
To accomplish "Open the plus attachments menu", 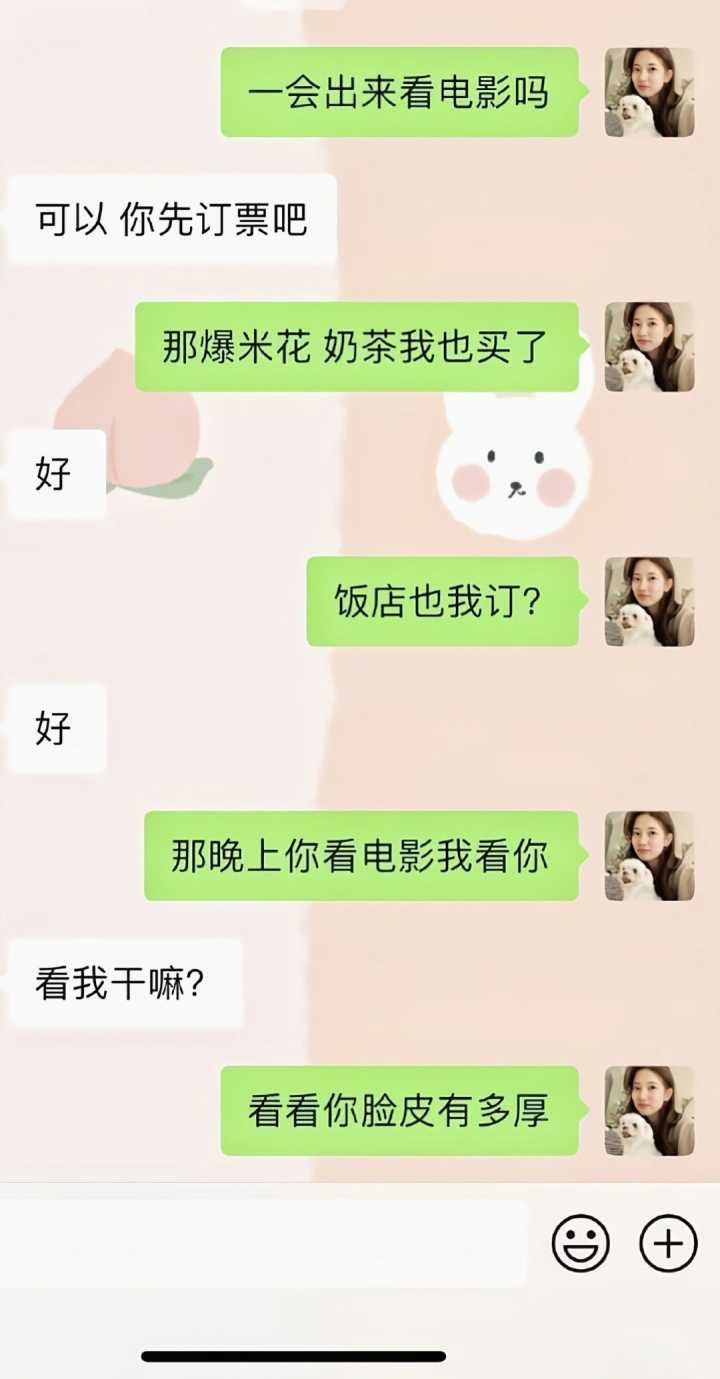I will click(668, 1243).
